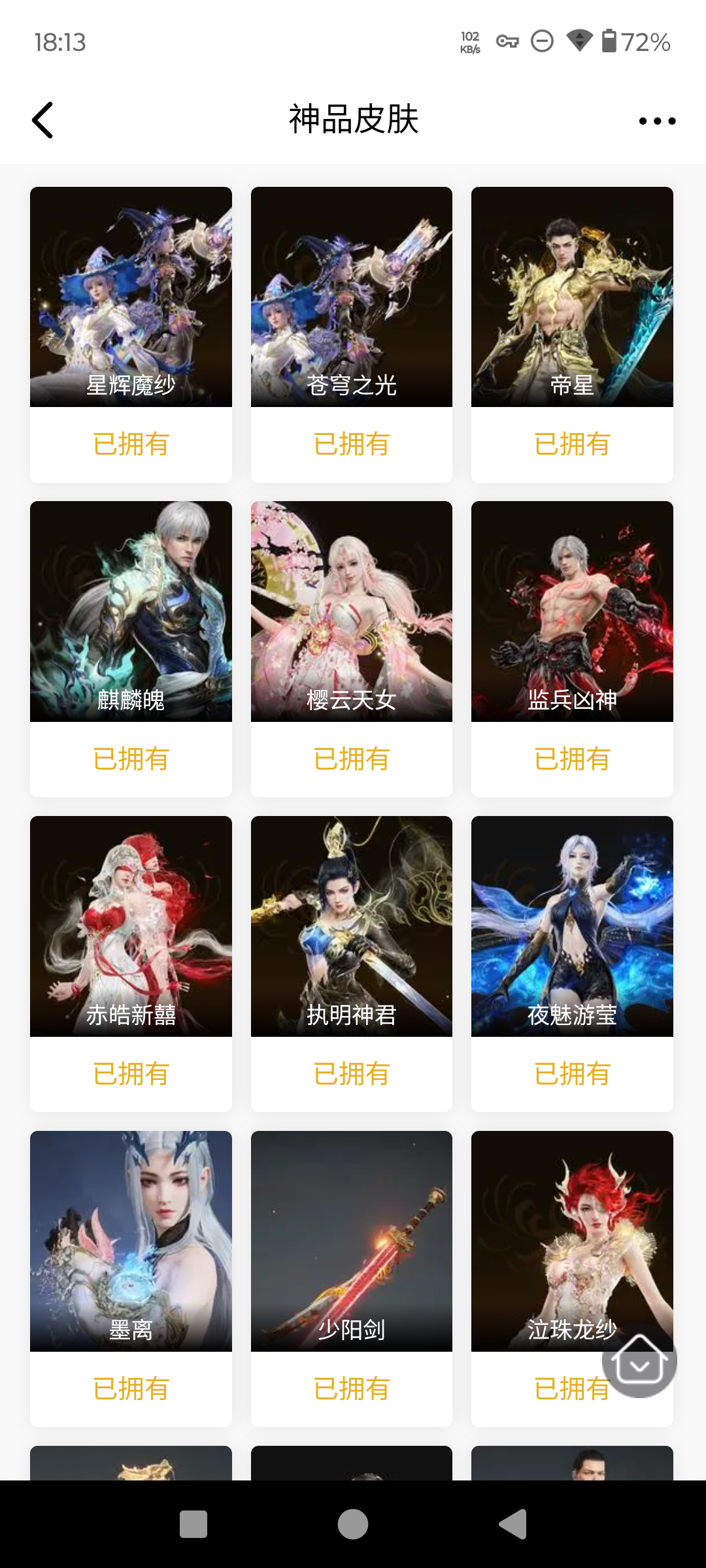Image resolution: width=706 pixels, height=1568 pixels.
Task: Tap the Wi-Fi icon in the status bar
Action: click(x=579, y=41)
